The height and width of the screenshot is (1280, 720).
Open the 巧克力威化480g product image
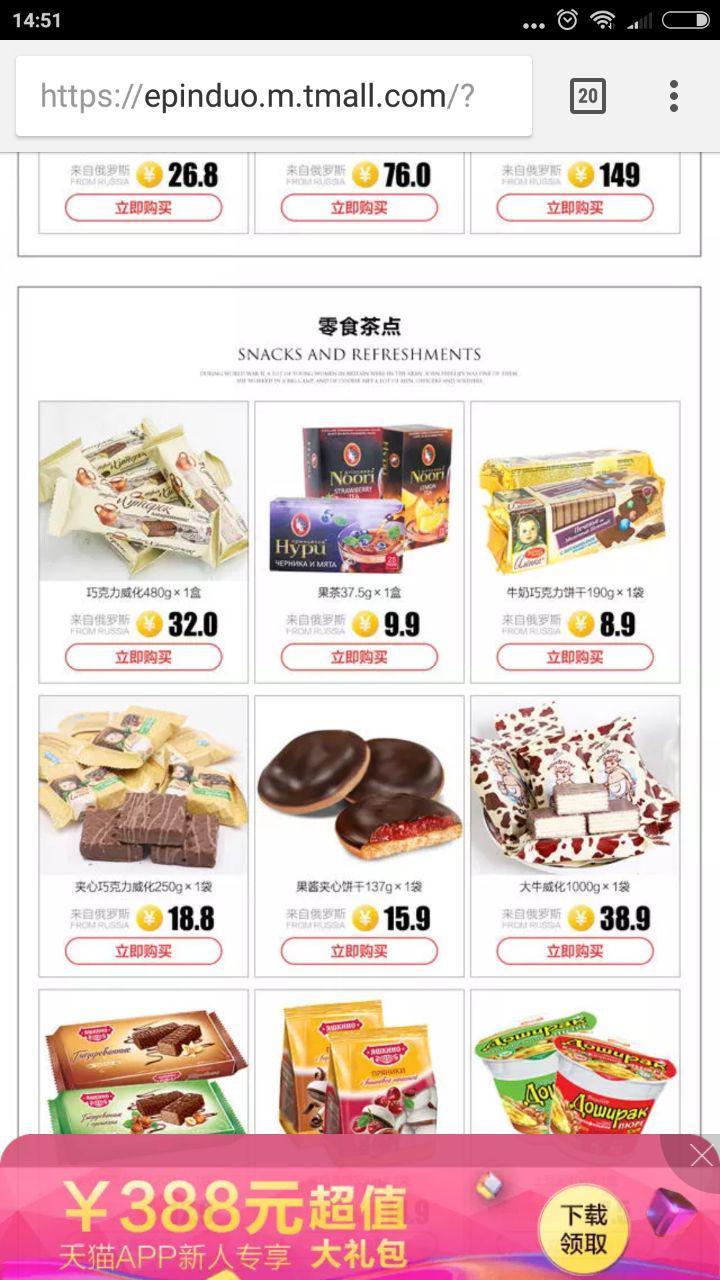[x=143, y=492]
